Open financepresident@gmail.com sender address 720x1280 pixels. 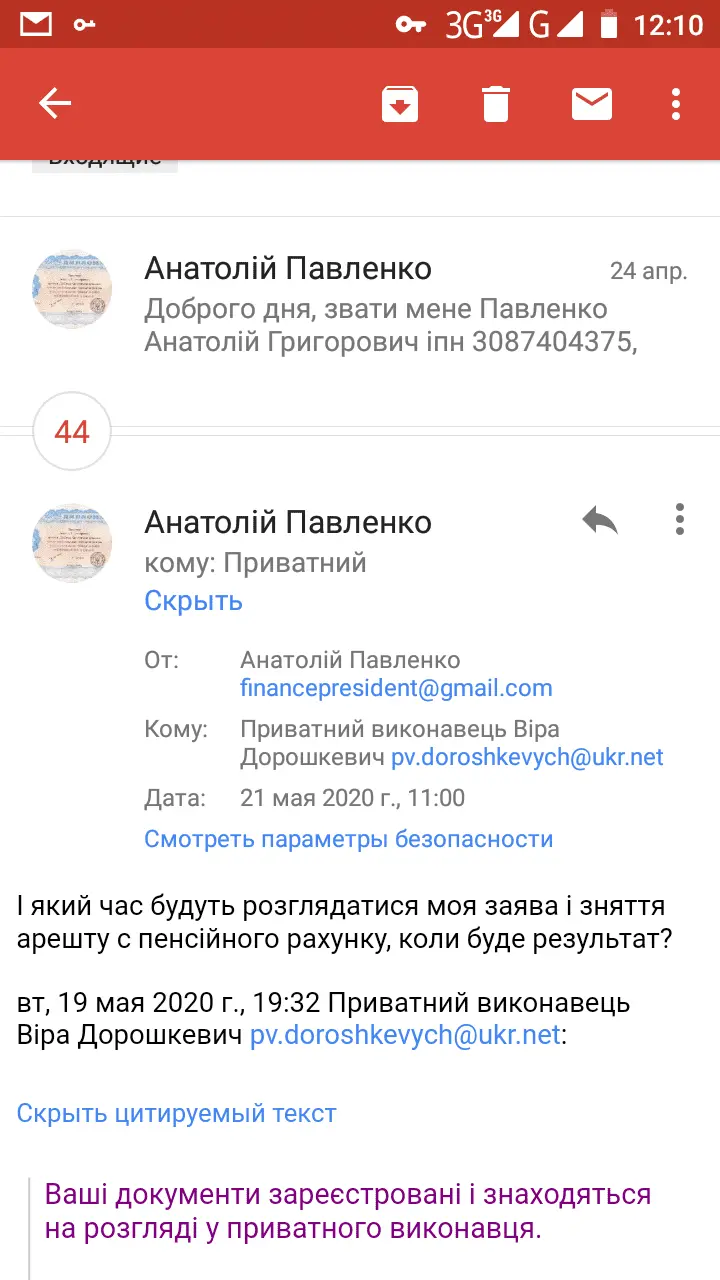tap(396, 688)
